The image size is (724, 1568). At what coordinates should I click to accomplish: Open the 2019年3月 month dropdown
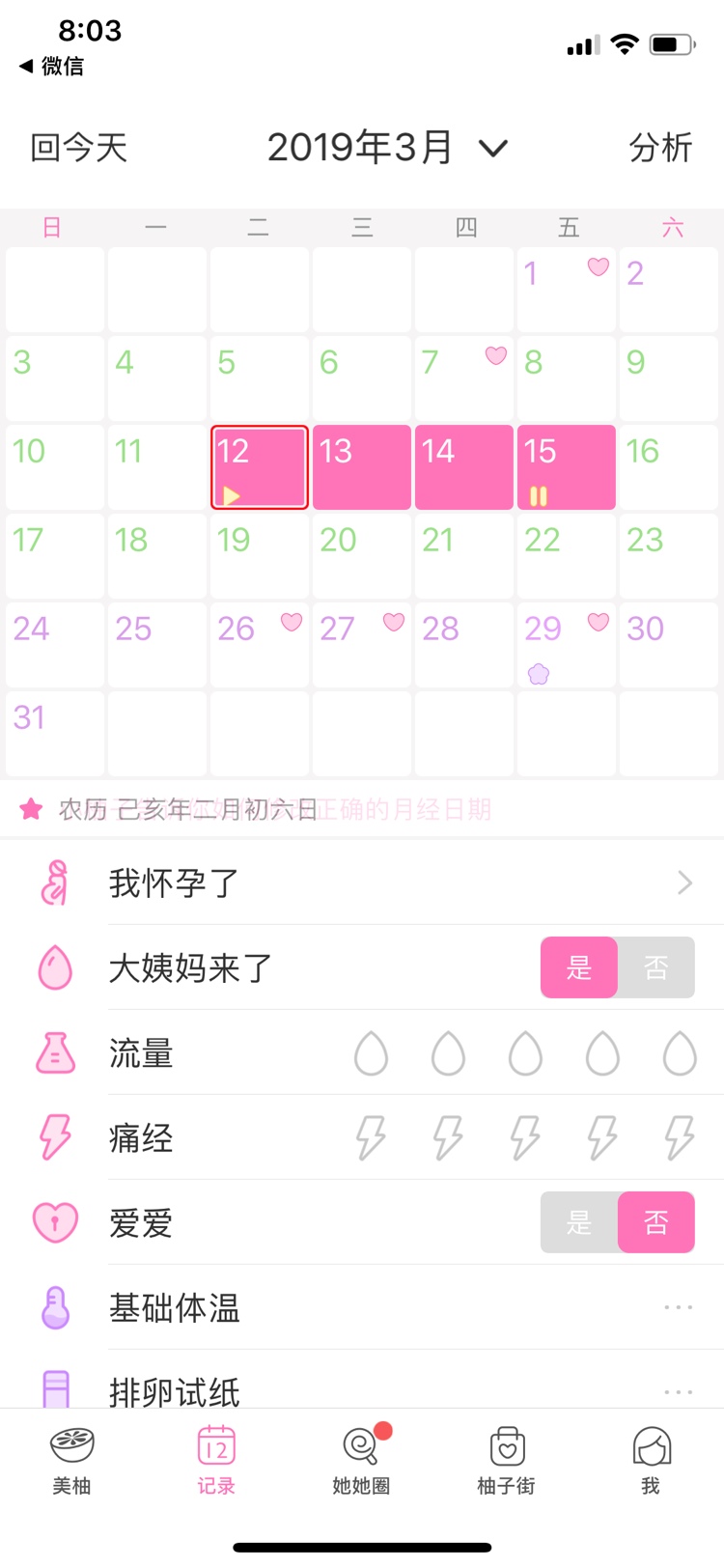[x=386, y=148]
